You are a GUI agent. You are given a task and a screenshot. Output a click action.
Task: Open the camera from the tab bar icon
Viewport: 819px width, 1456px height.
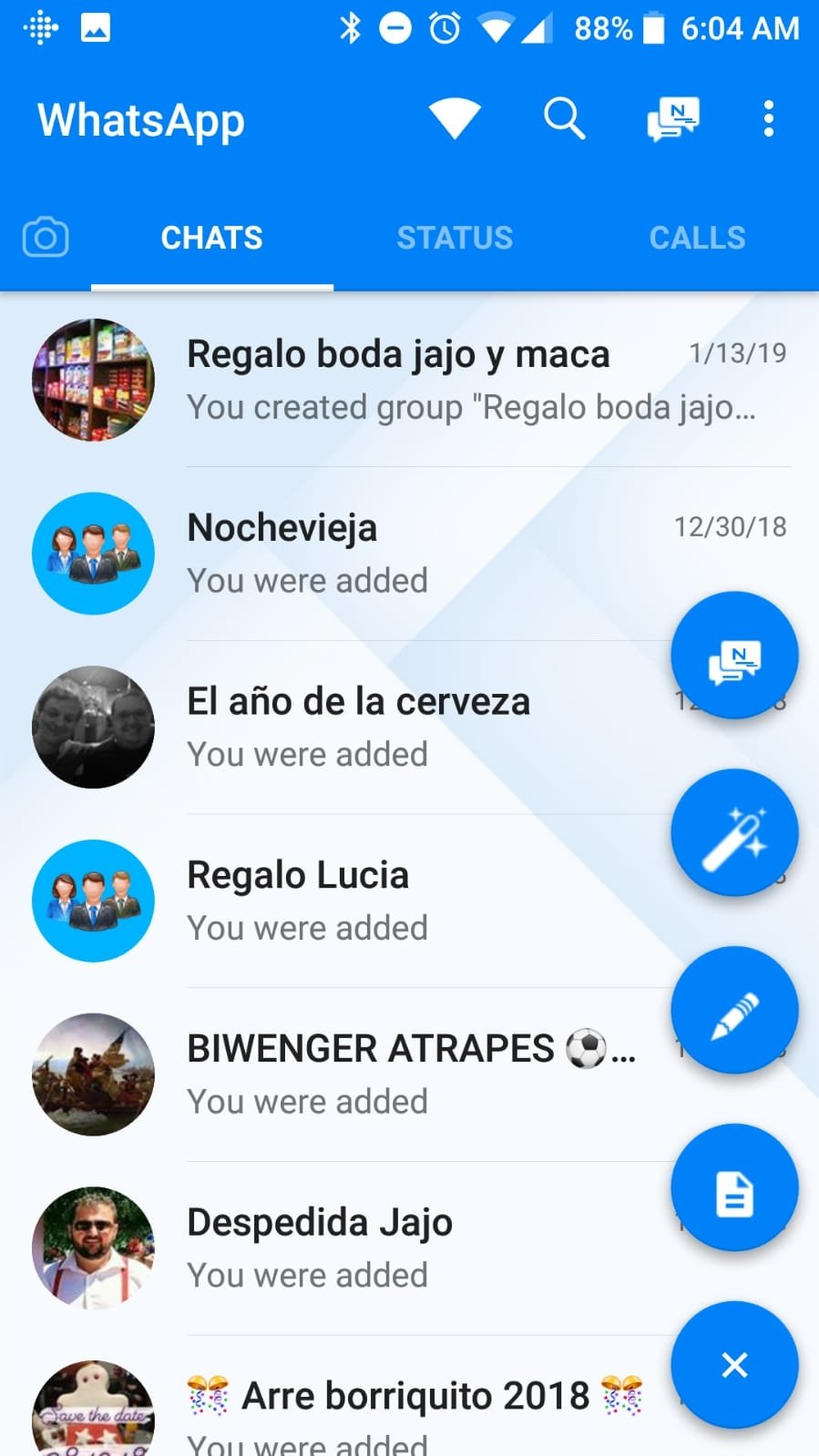point(46,237)
